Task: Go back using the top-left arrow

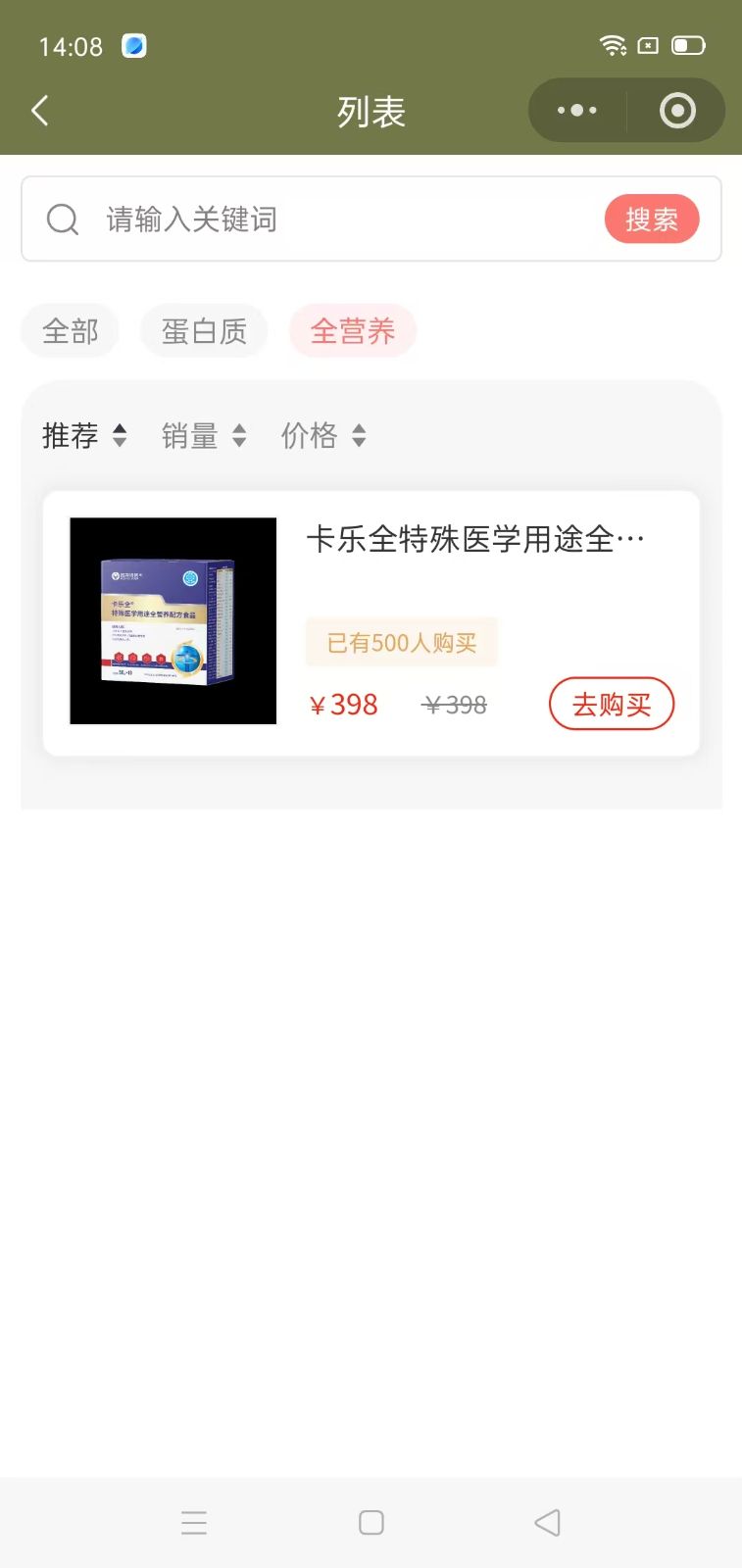Action: [40, 111]
